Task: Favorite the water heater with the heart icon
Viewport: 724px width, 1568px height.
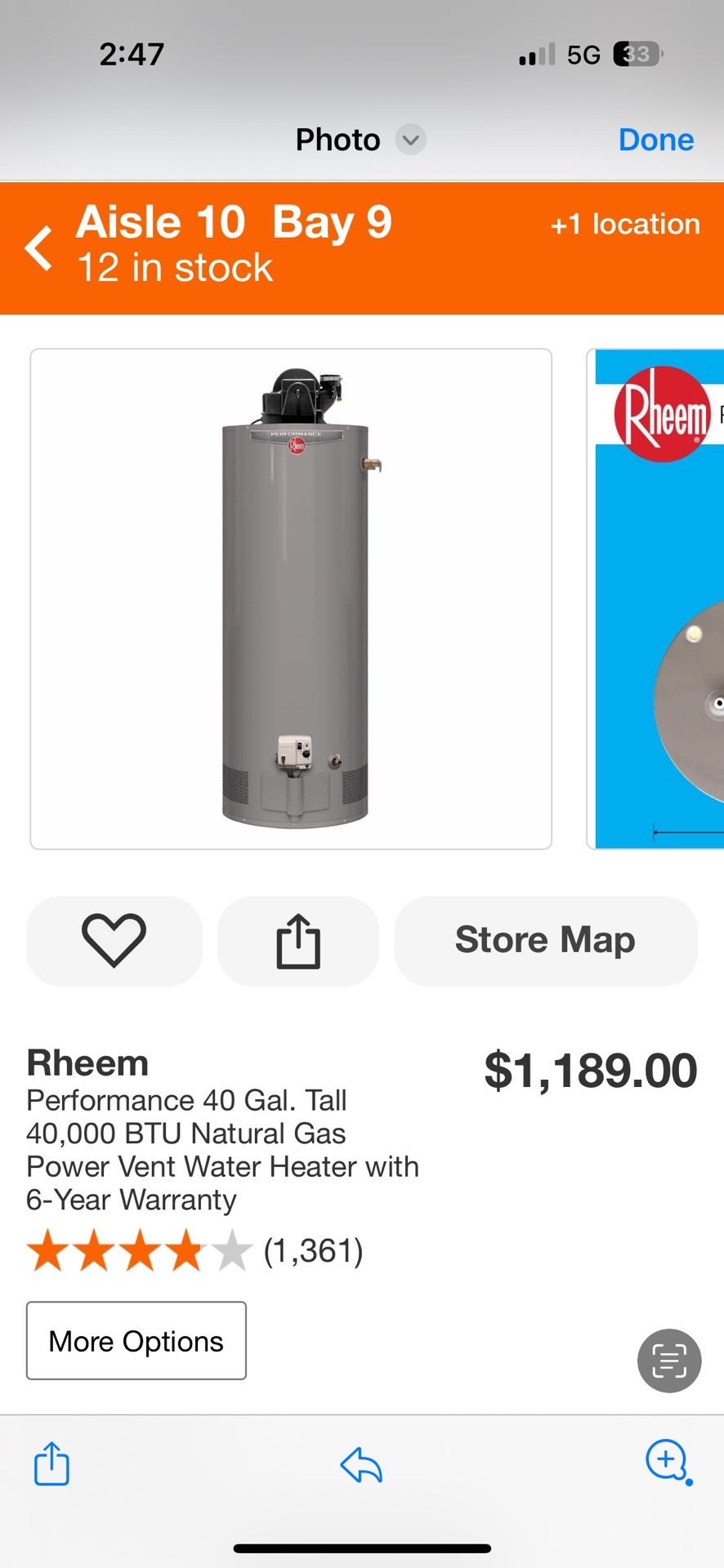Action: [x=114, y=940]
